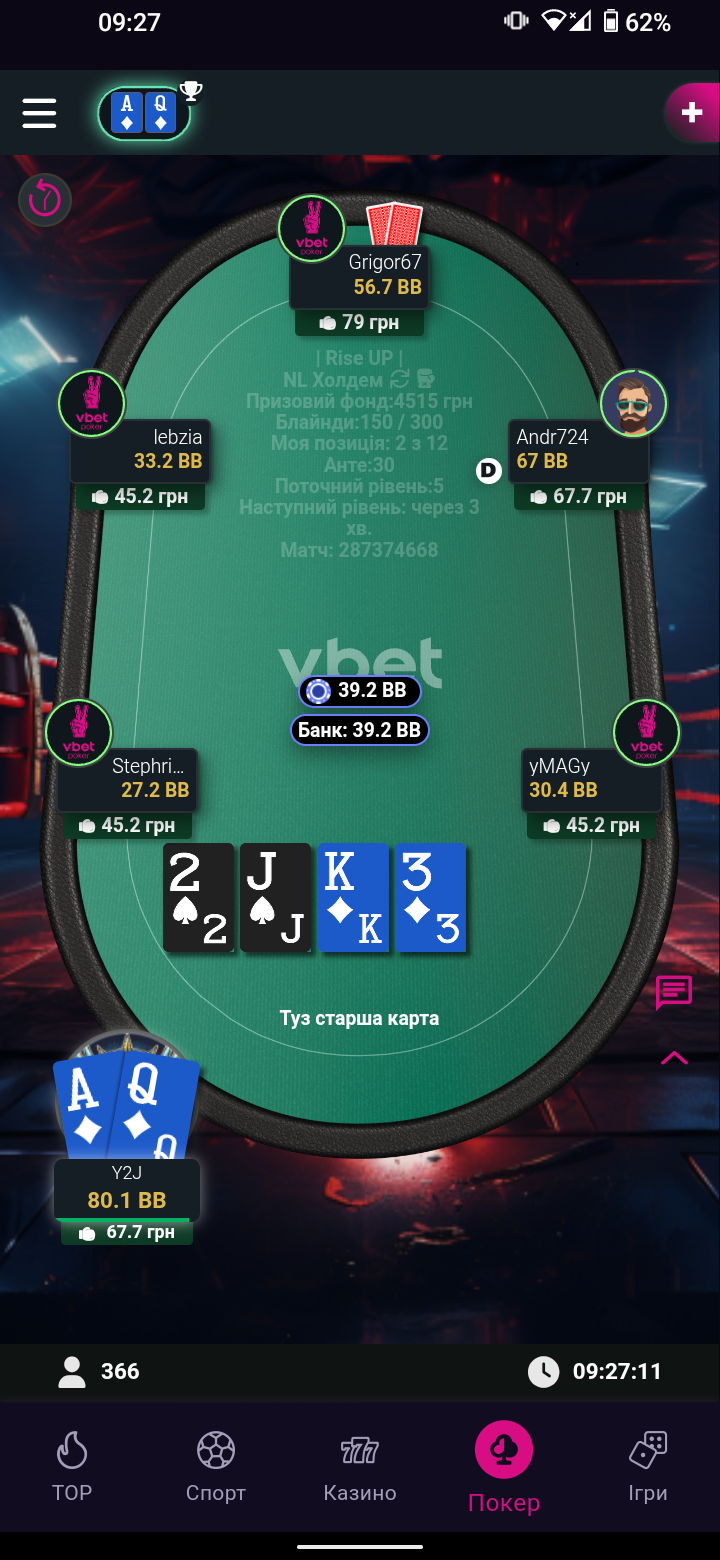The image size is (720, 1560).
Task: Expand the panel with the pink chevron
Action: (674, 1058)
